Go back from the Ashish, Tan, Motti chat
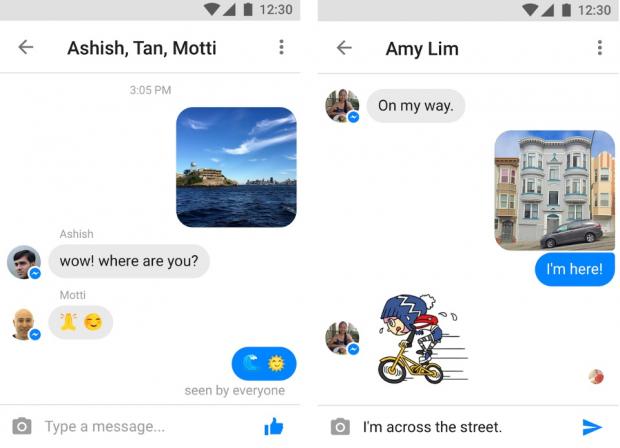 click(x=26, y=47)
